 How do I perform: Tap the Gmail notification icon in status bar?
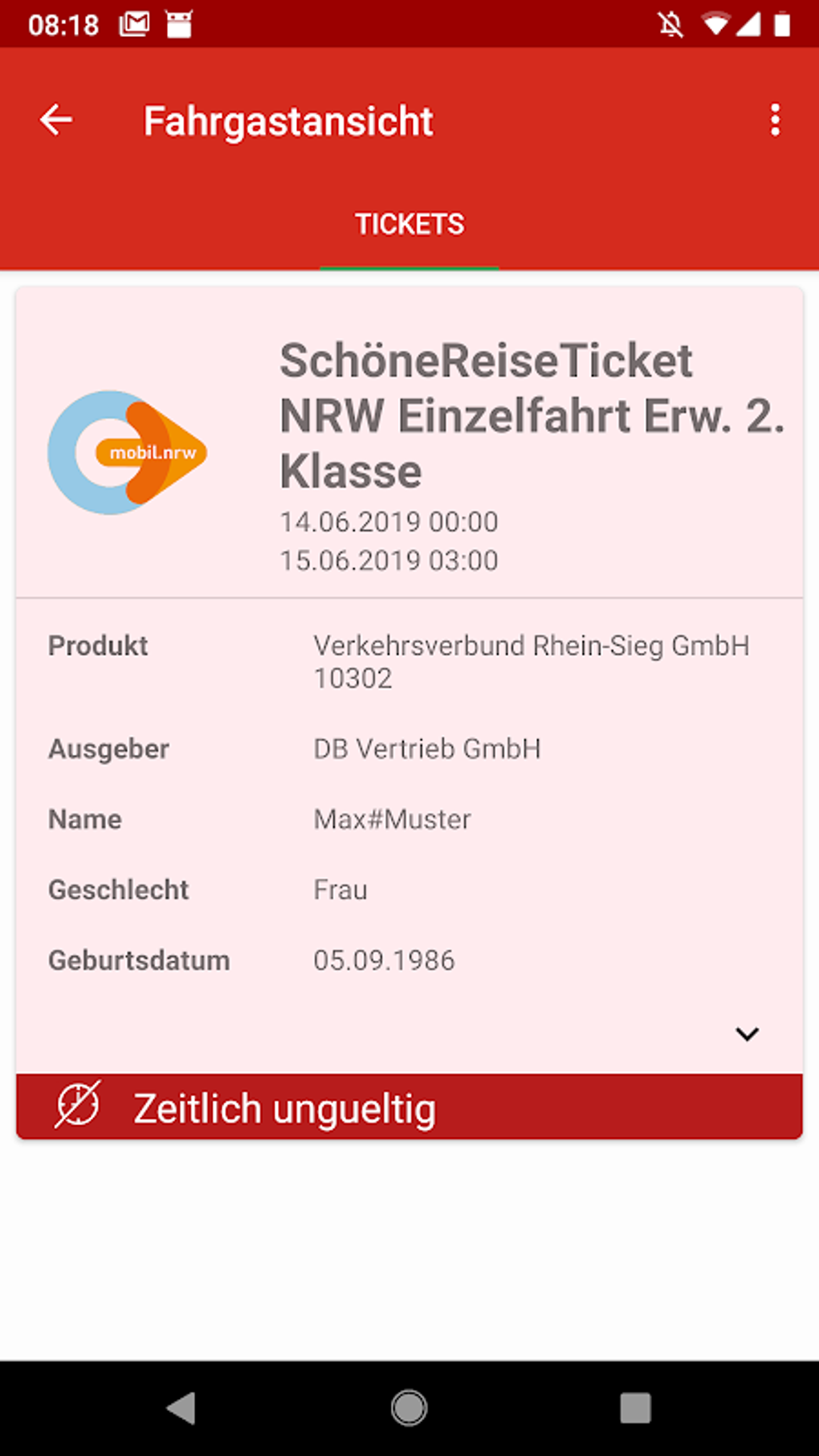coord(133,23)
